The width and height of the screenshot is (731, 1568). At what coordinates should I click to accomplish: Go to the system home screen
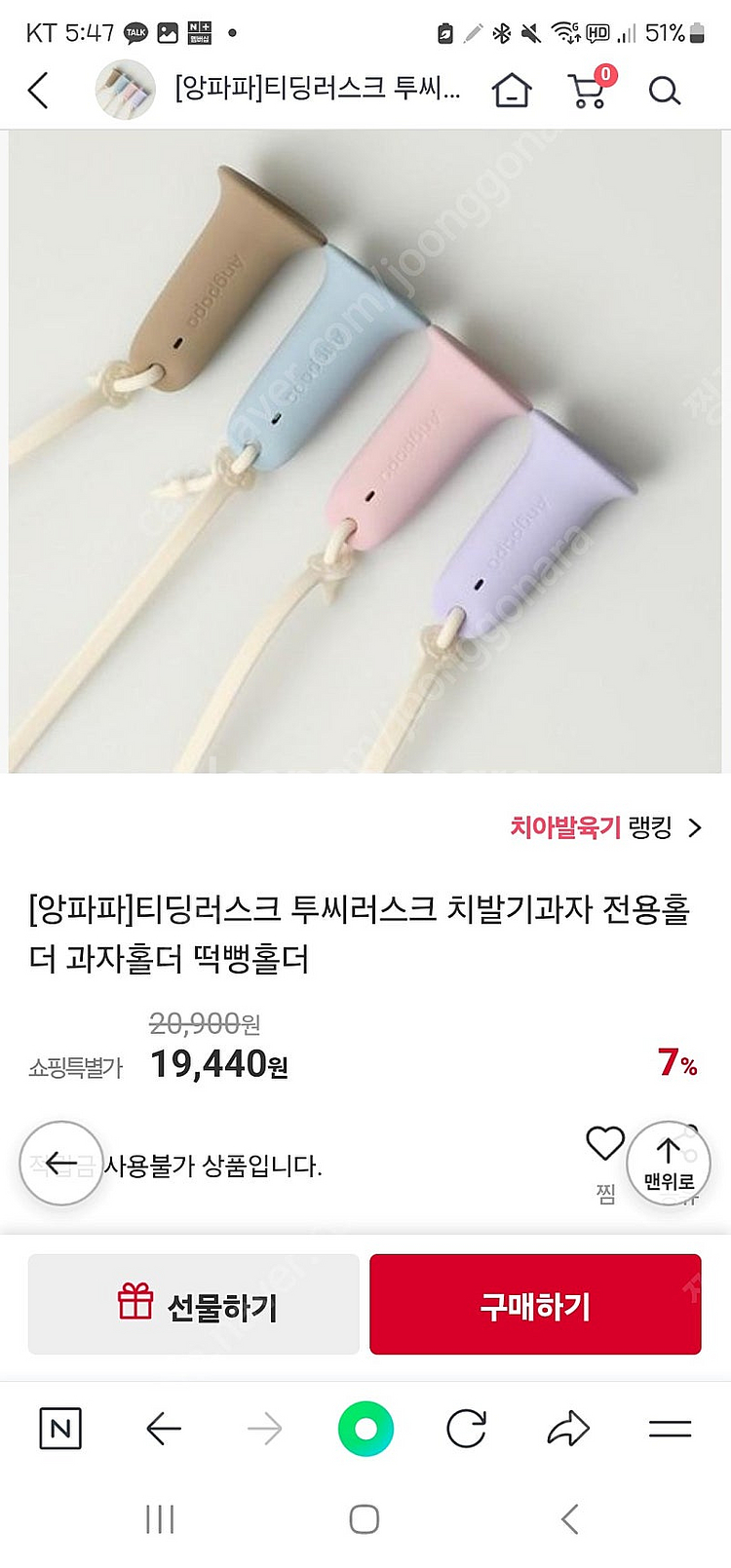(365, 1518)
